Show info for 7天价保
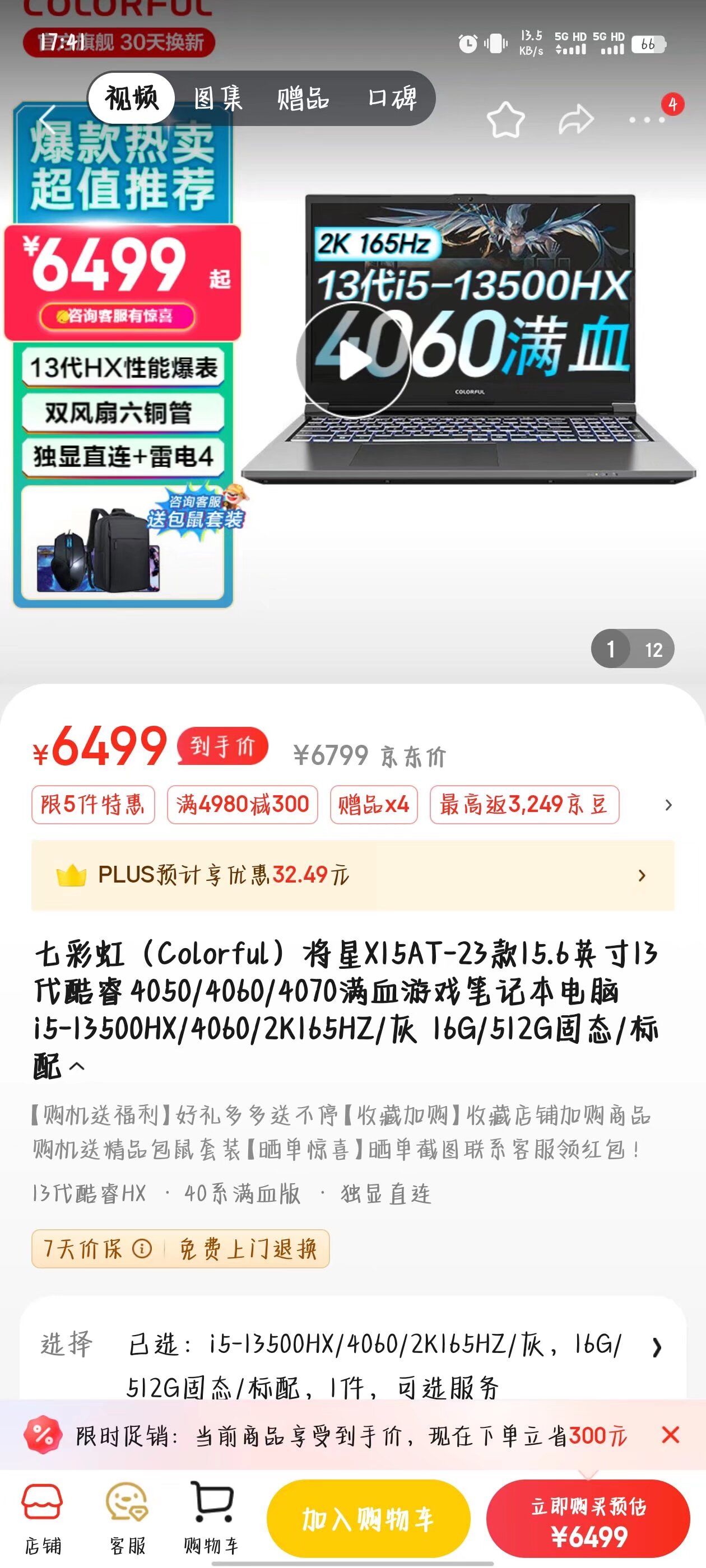The width and height of the screenshot is (706, 1568). tap(142, 1249)
